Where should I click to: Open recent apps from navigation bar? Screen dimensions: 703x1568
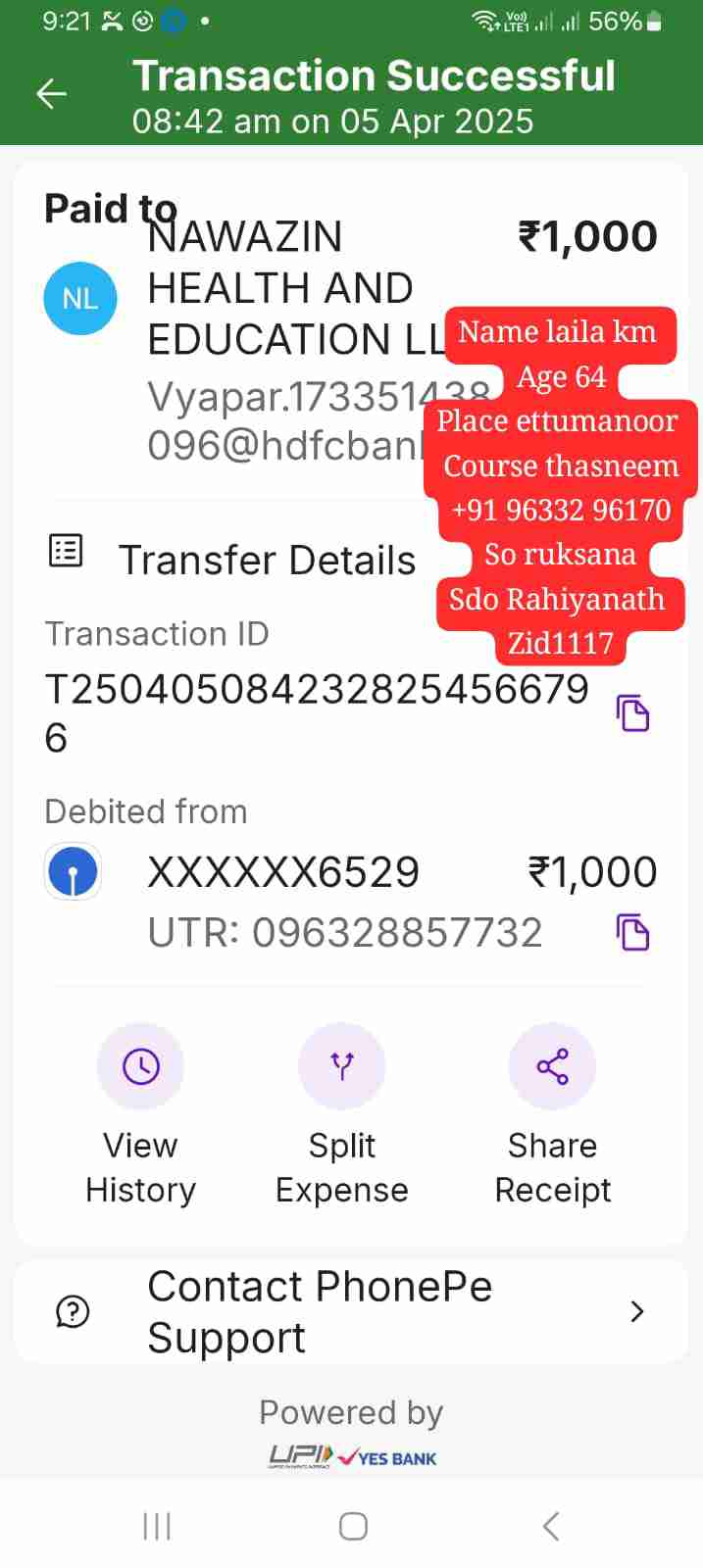[157, 1526]
